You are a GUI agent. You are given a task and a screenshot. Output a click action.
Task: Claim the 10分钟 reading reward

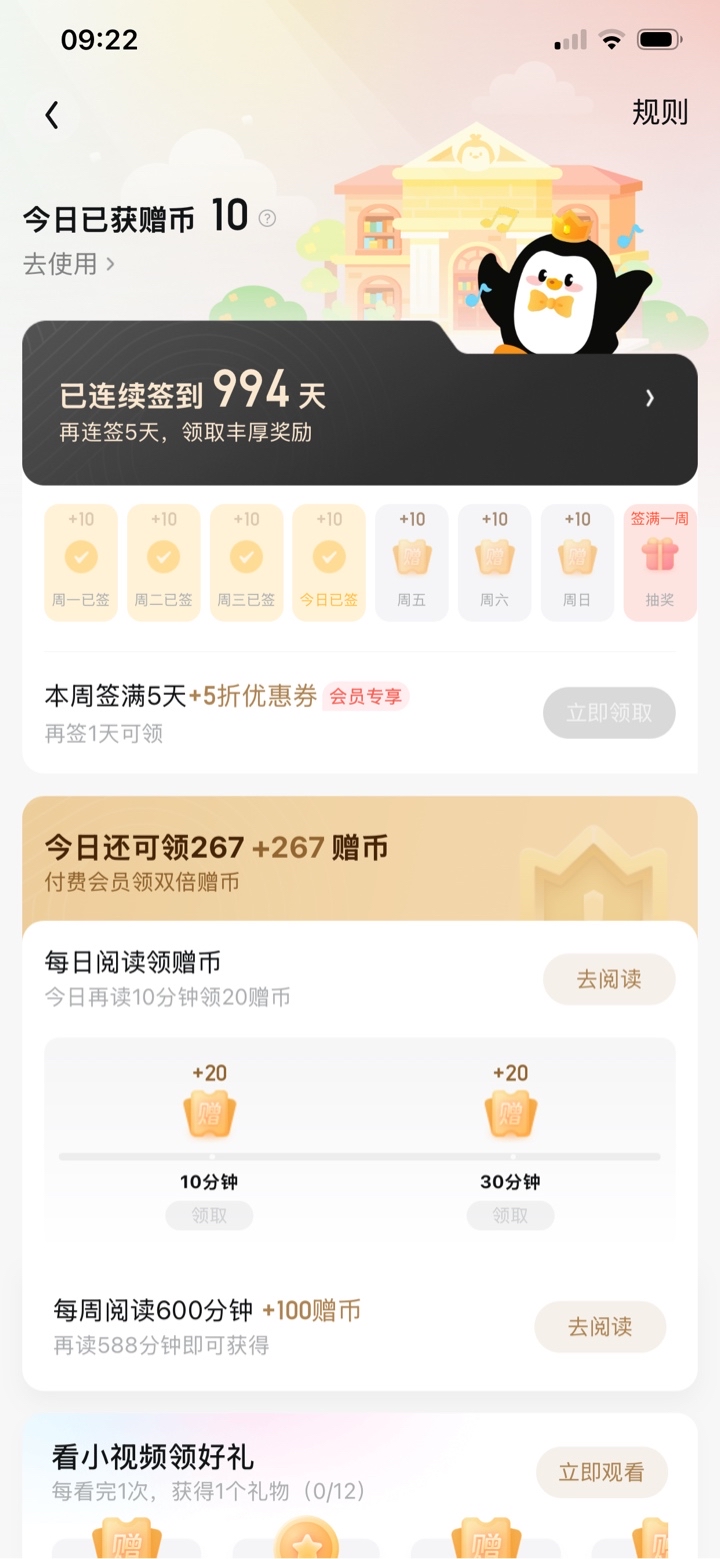tap(209, 1216)
